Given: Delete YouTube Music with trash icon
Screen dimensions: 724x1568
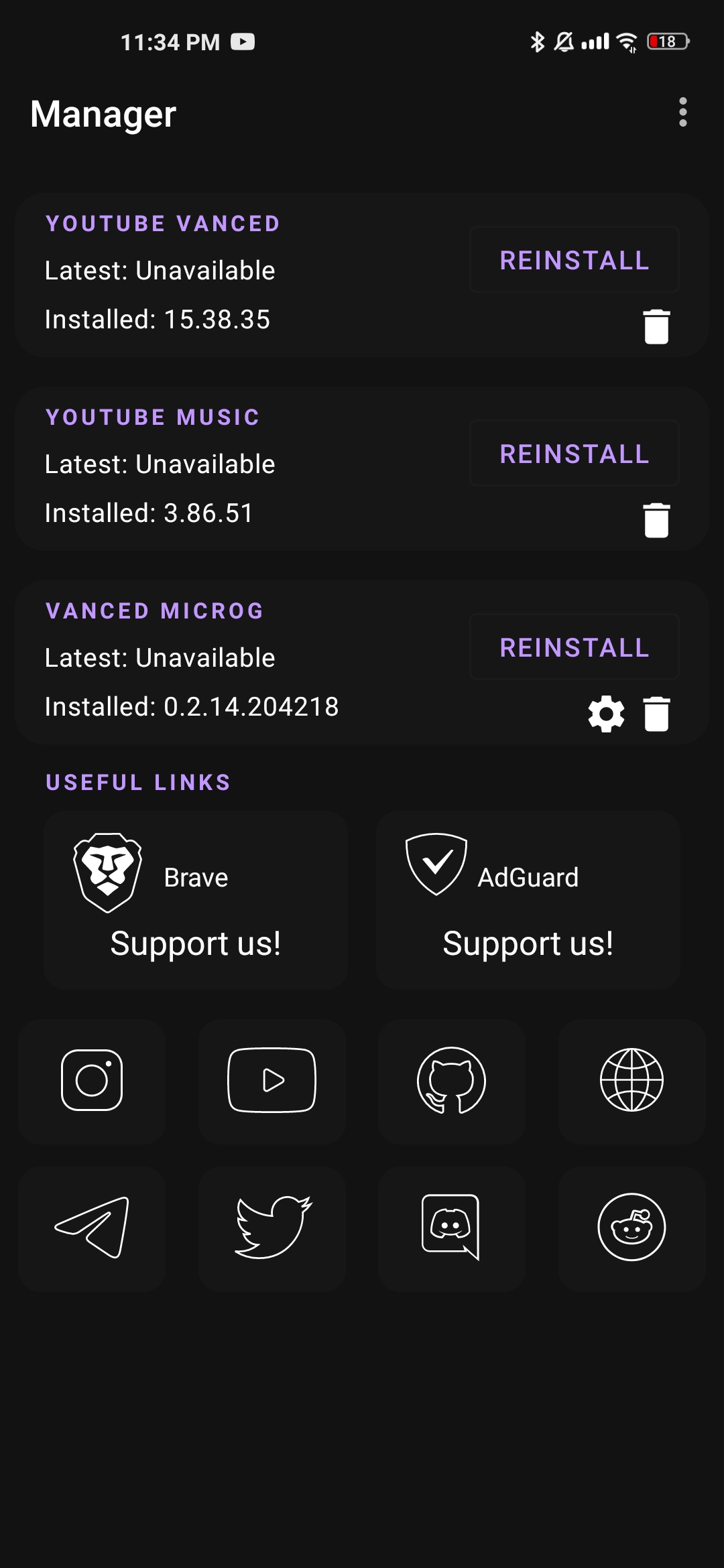Looking at the screenshot, I should (x=656, y=520).
